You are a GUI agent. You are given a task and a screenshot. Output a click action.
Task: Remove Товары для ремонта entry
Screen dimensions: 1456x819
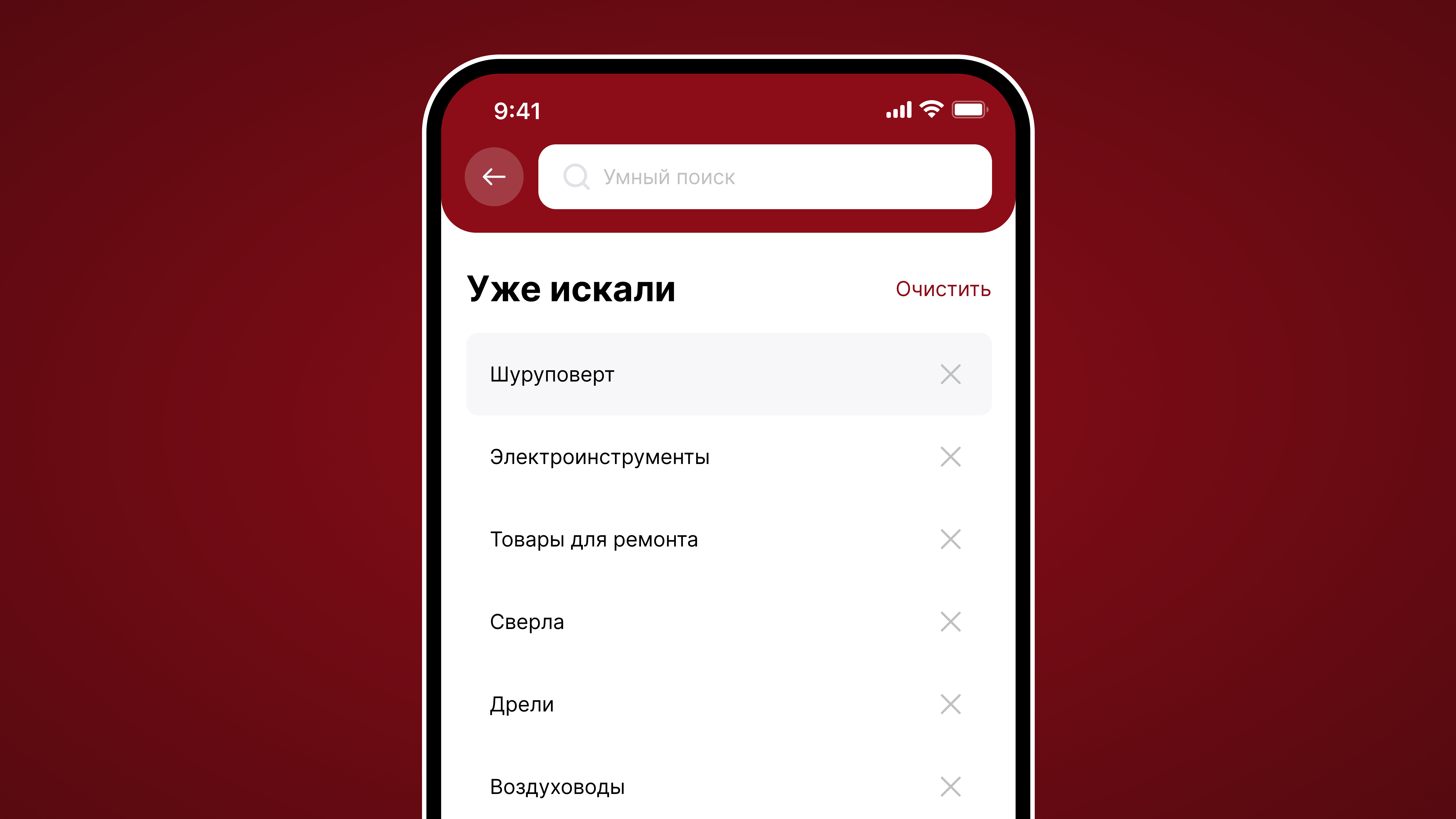coord(950,539)
